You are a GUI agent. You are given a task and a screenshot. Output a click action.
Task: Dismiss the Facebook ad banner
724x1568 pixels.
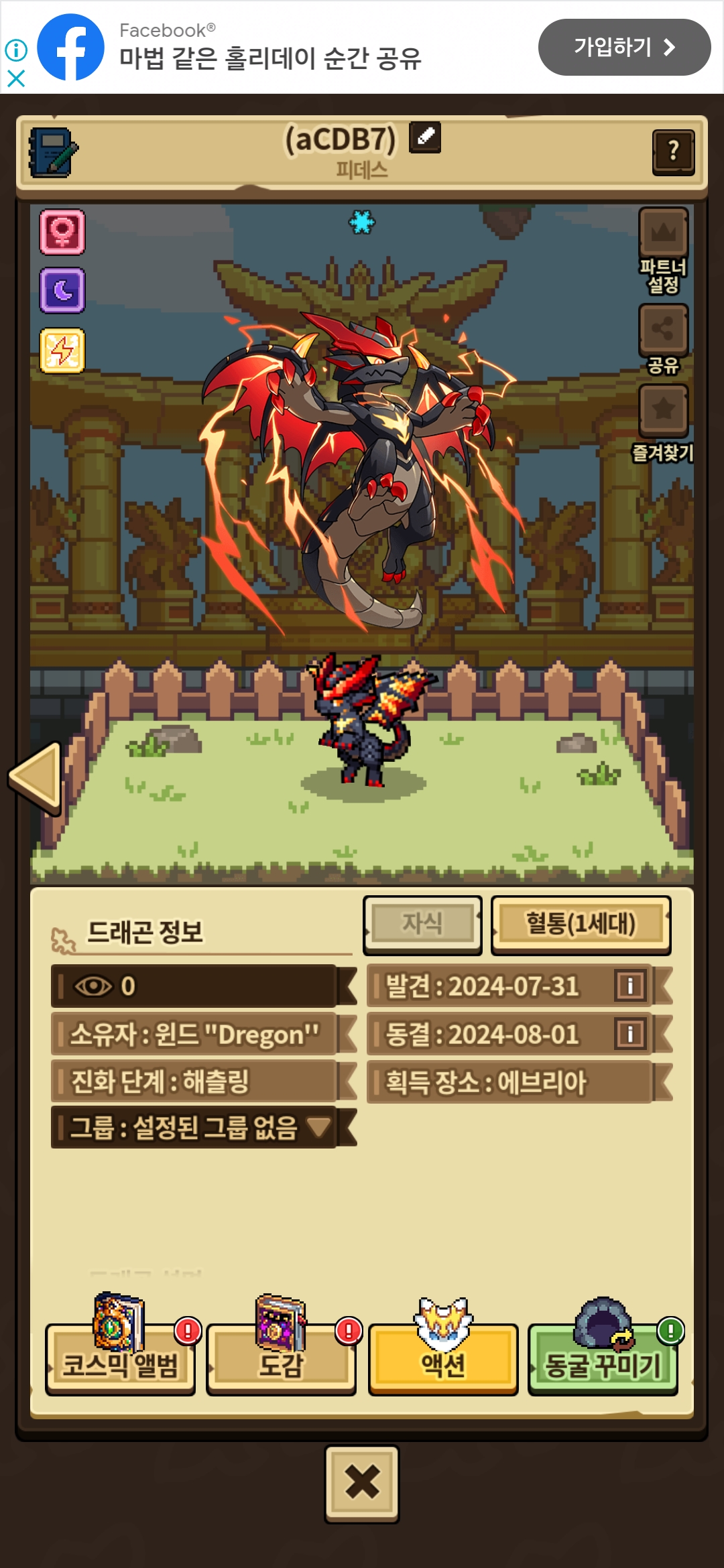[16, 78]
